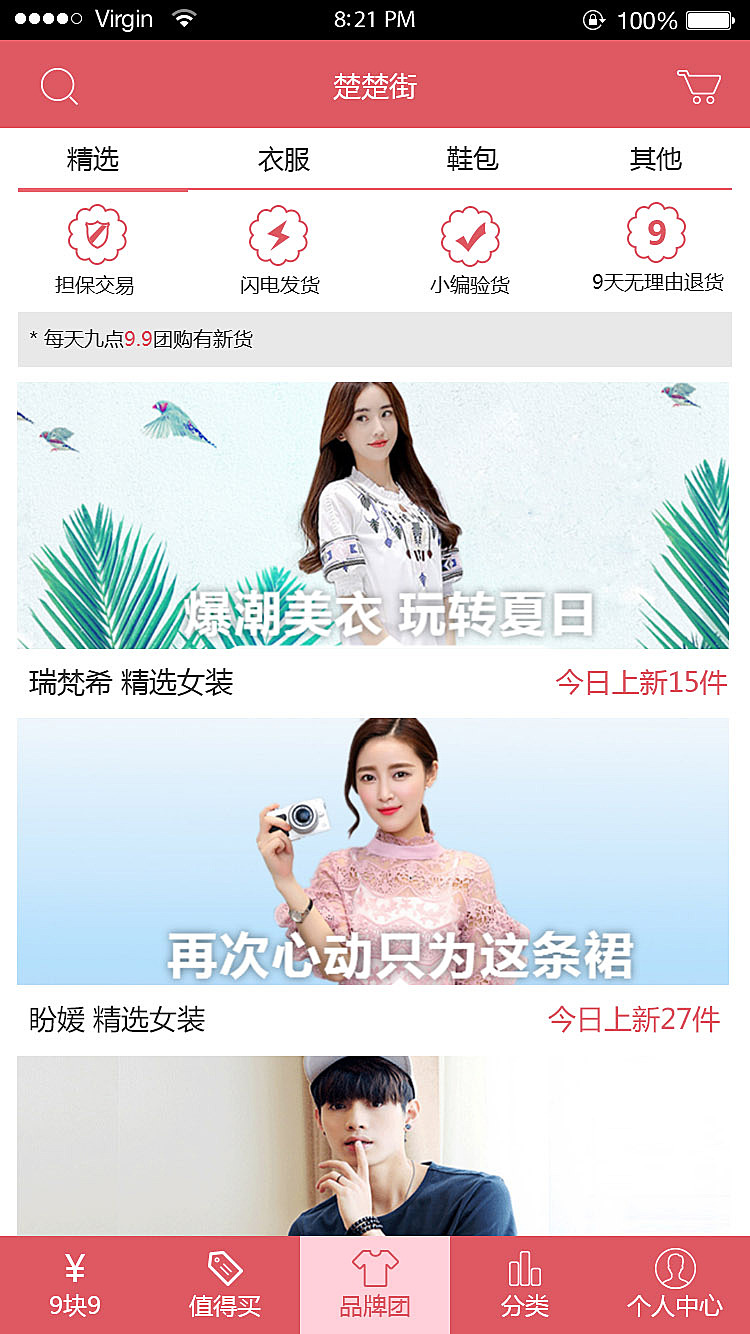Open 个人中心 profile tab
This screenshot has height=1334, width=750.
pyautogui.click(x=675, y=1285)
